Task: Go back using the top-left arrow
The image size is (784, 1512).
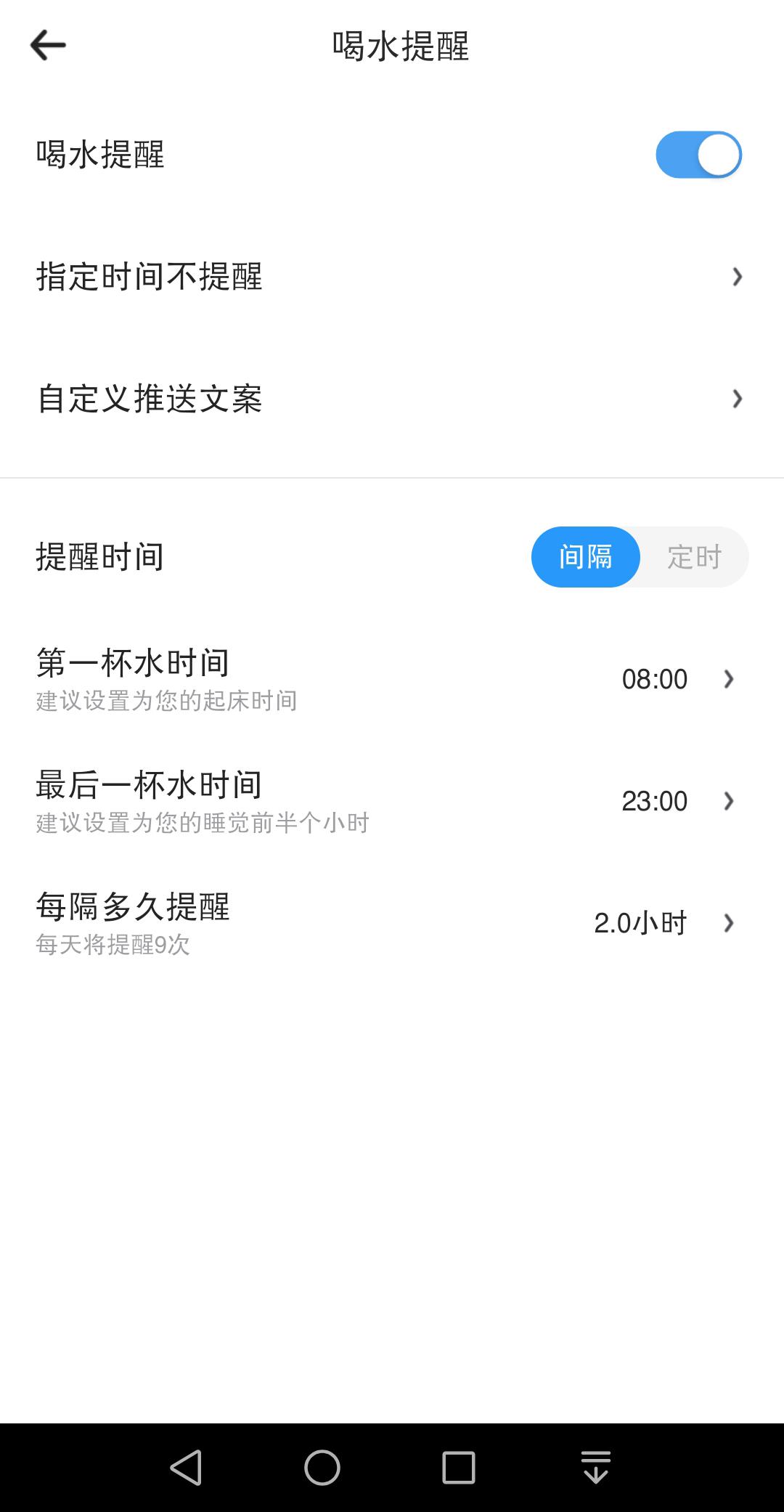Action: (x=48, y=45)
